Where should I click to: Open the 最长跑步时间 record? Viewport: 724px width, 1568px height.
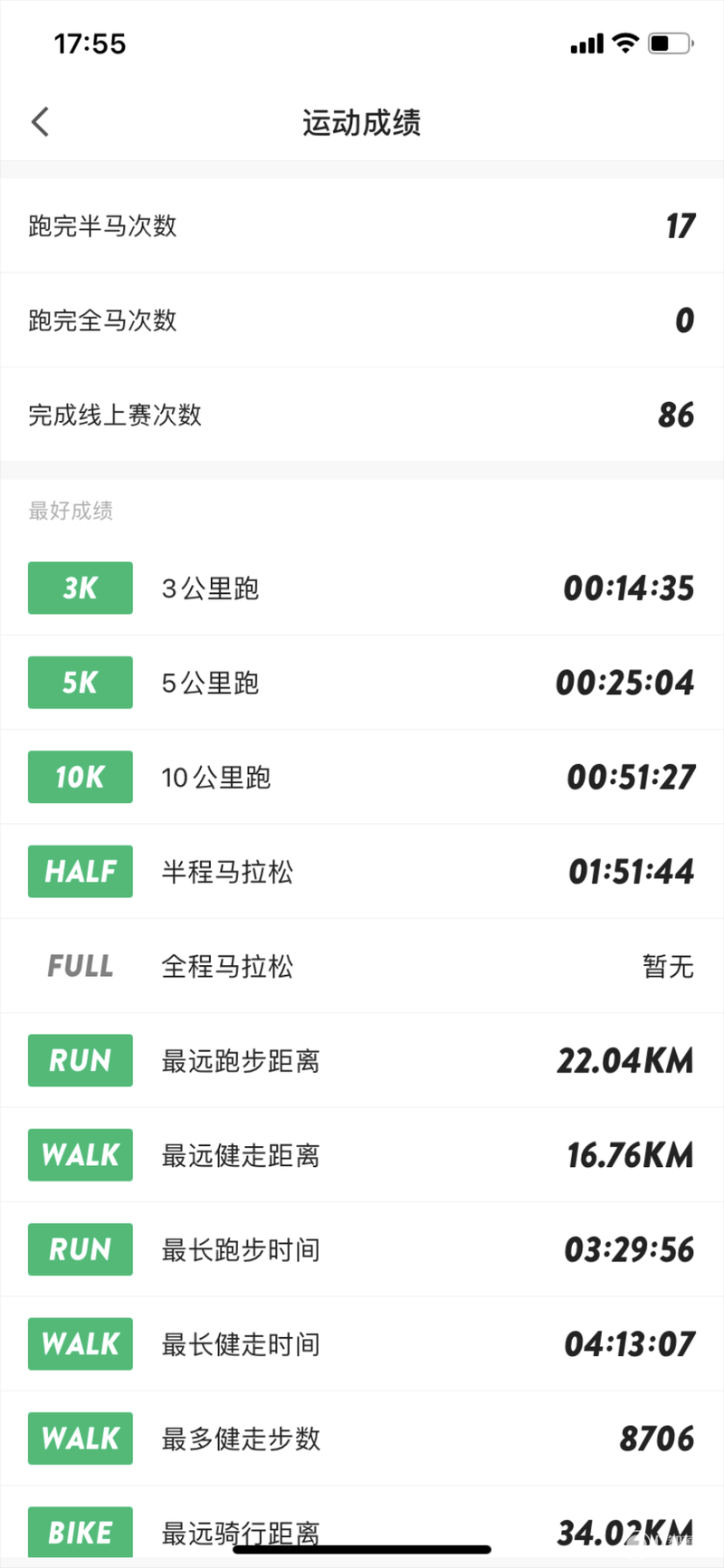(362, 1249)
